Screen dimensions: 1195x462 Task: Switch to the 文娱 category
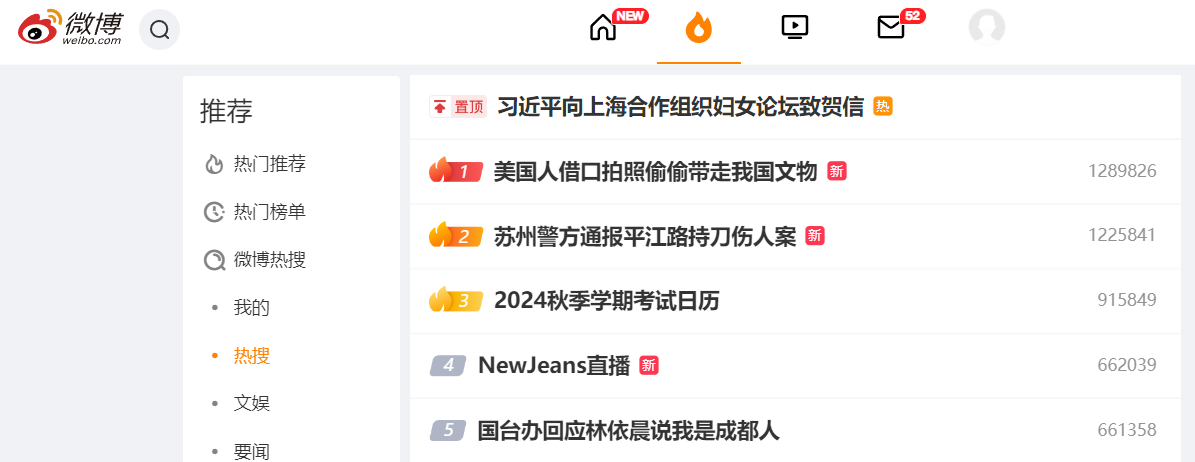252,404
